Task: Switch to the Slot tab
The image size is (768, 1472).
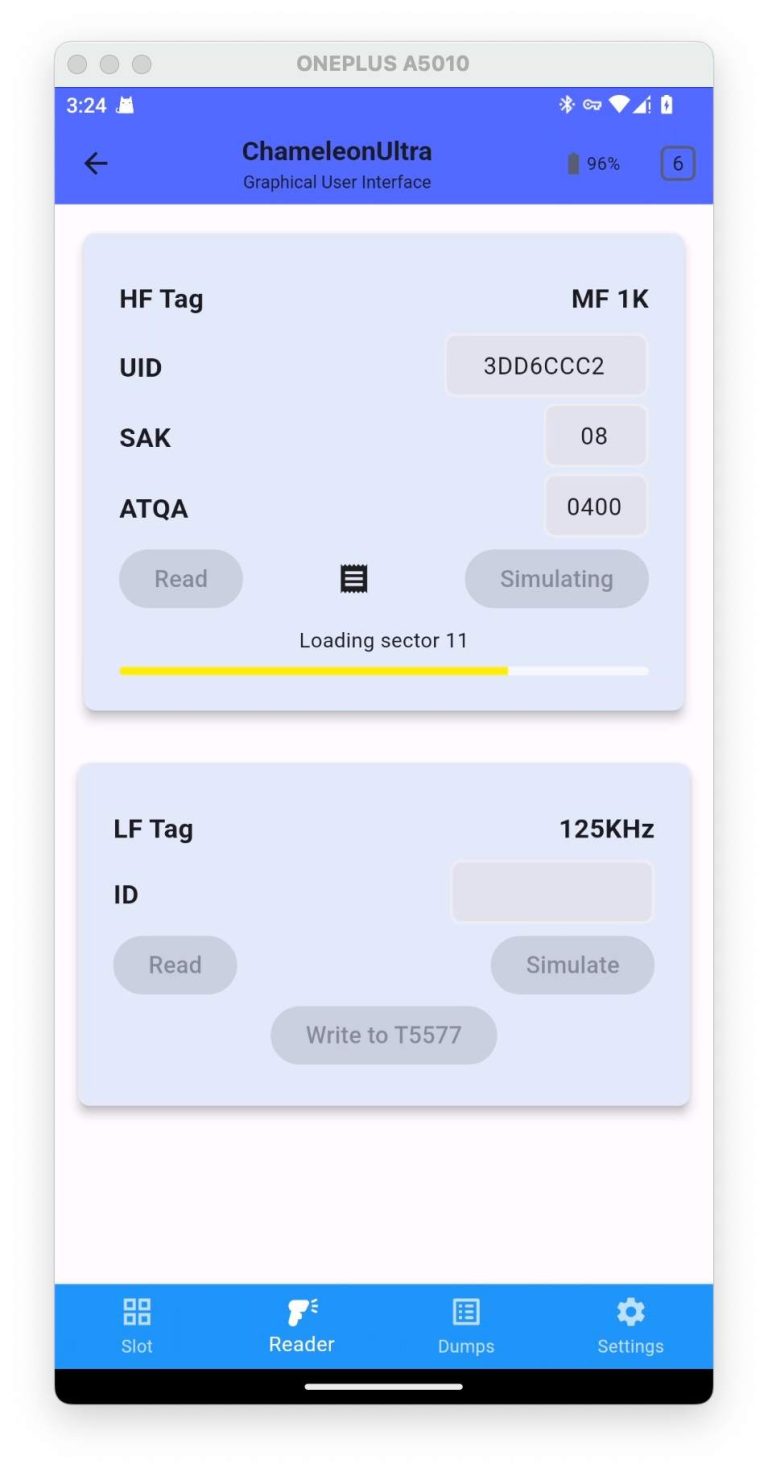Action: point(136,1325)
